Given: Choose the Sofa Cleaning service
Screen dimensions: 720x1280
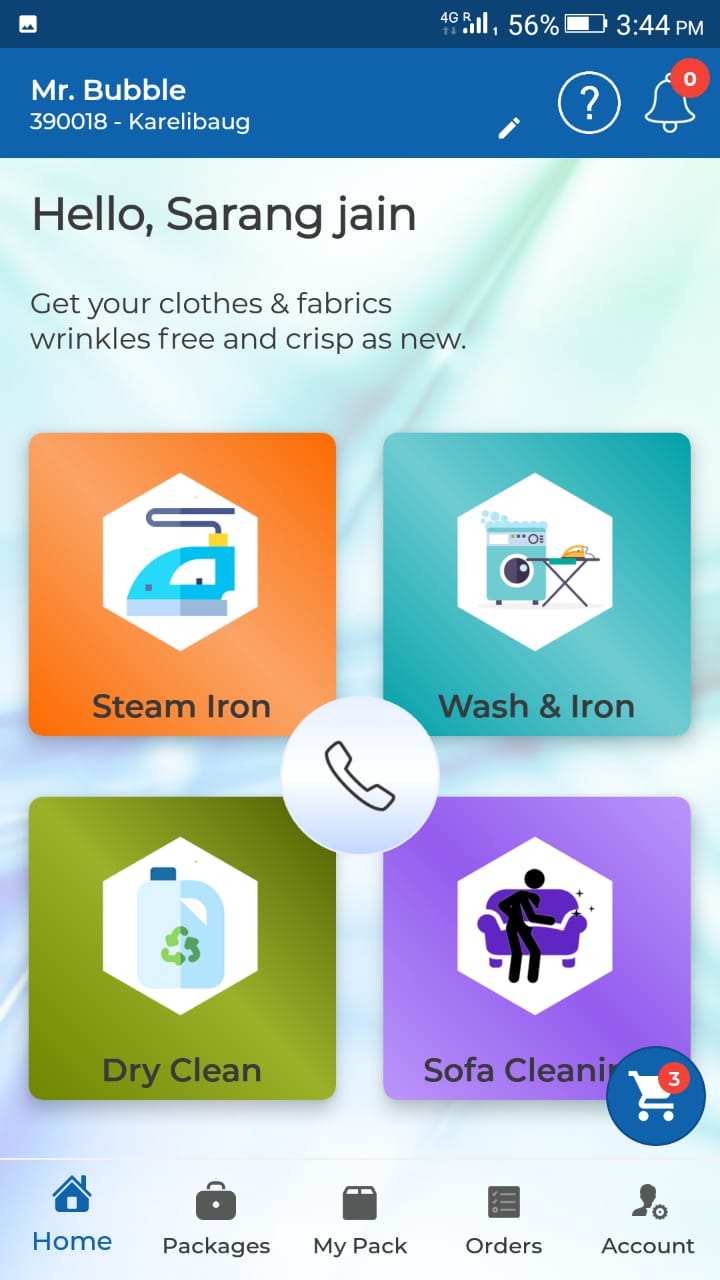Looking at the screenshot, I should [x=520, y=948].
